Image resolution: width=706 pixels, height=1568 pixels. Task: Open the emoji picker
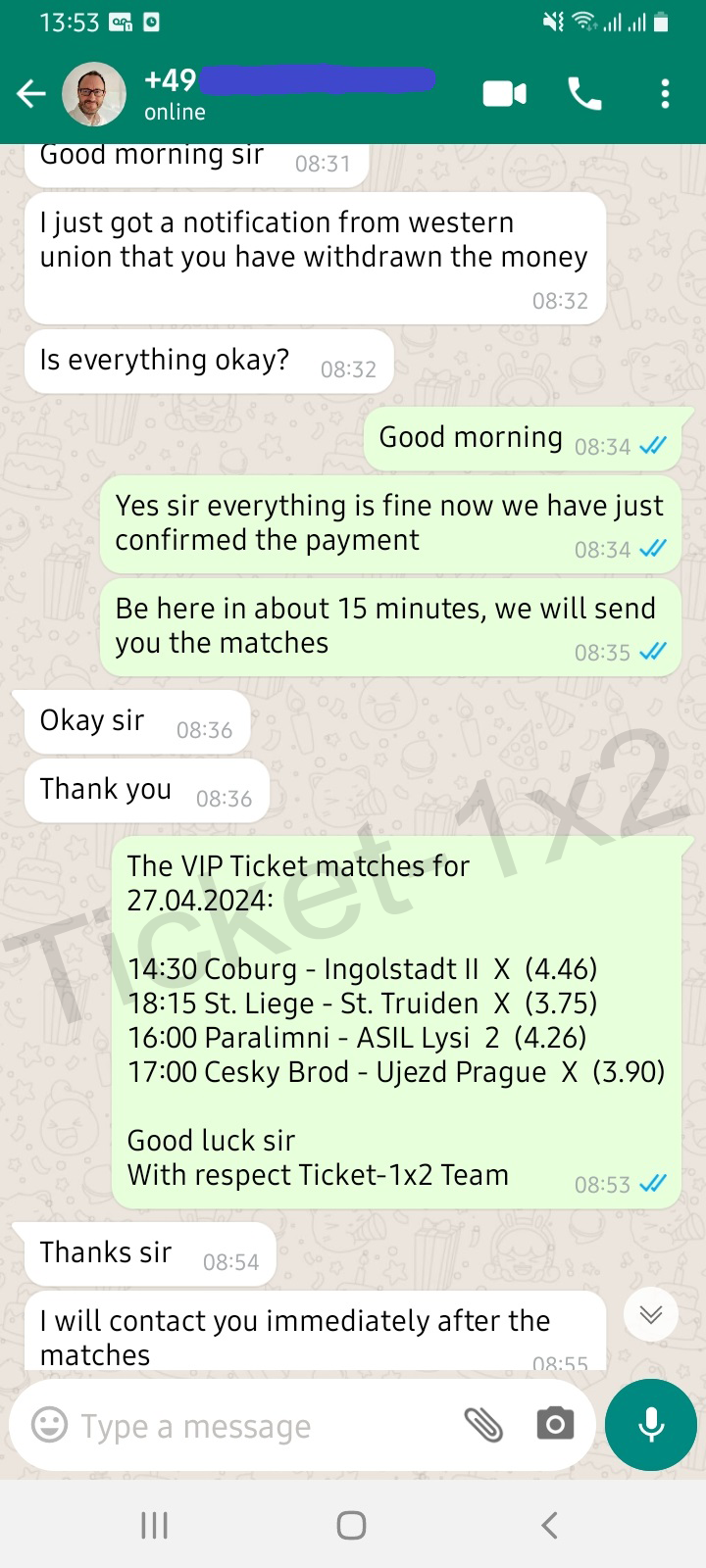tap(49, 1425)
